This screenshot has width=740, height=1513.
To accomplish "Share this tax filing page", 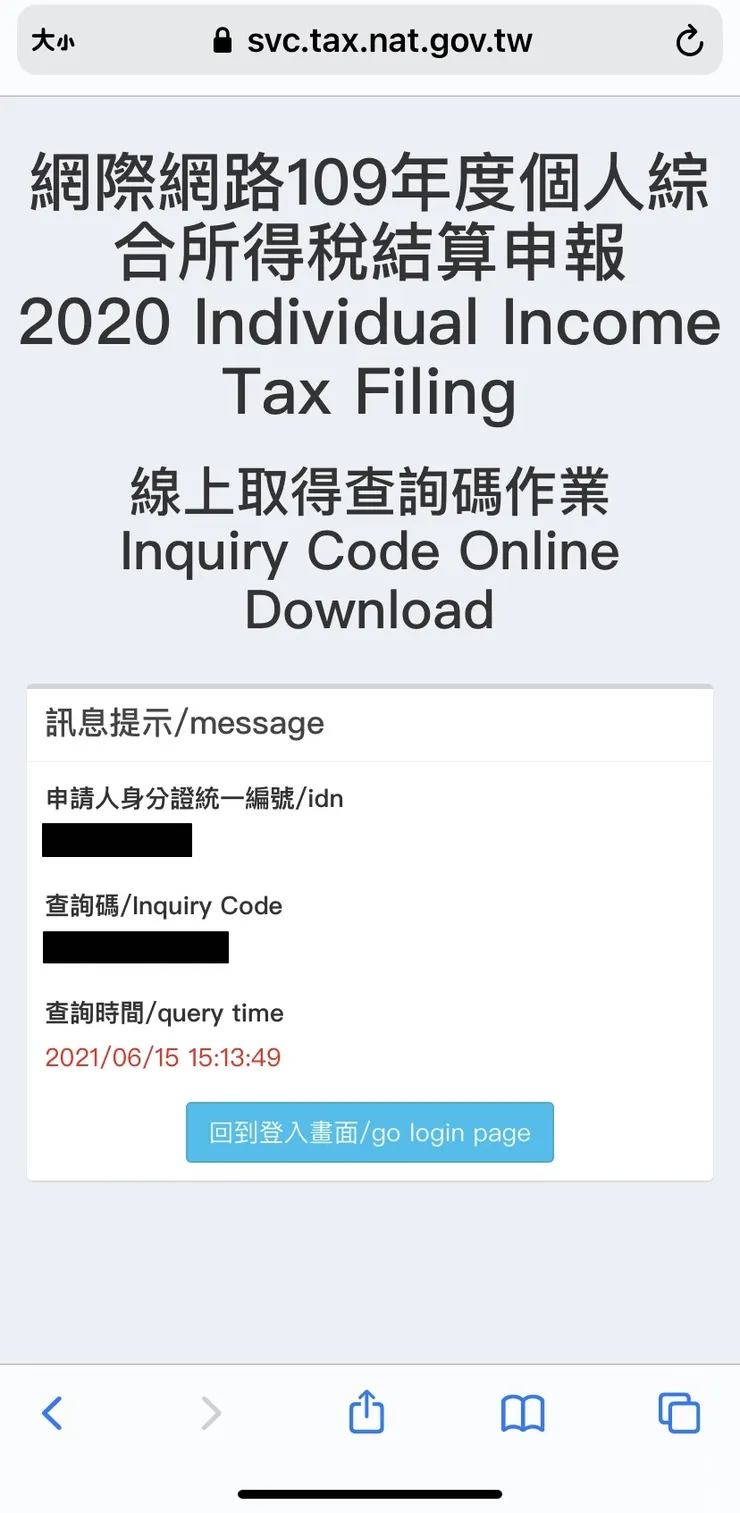I will [366, 1413].
